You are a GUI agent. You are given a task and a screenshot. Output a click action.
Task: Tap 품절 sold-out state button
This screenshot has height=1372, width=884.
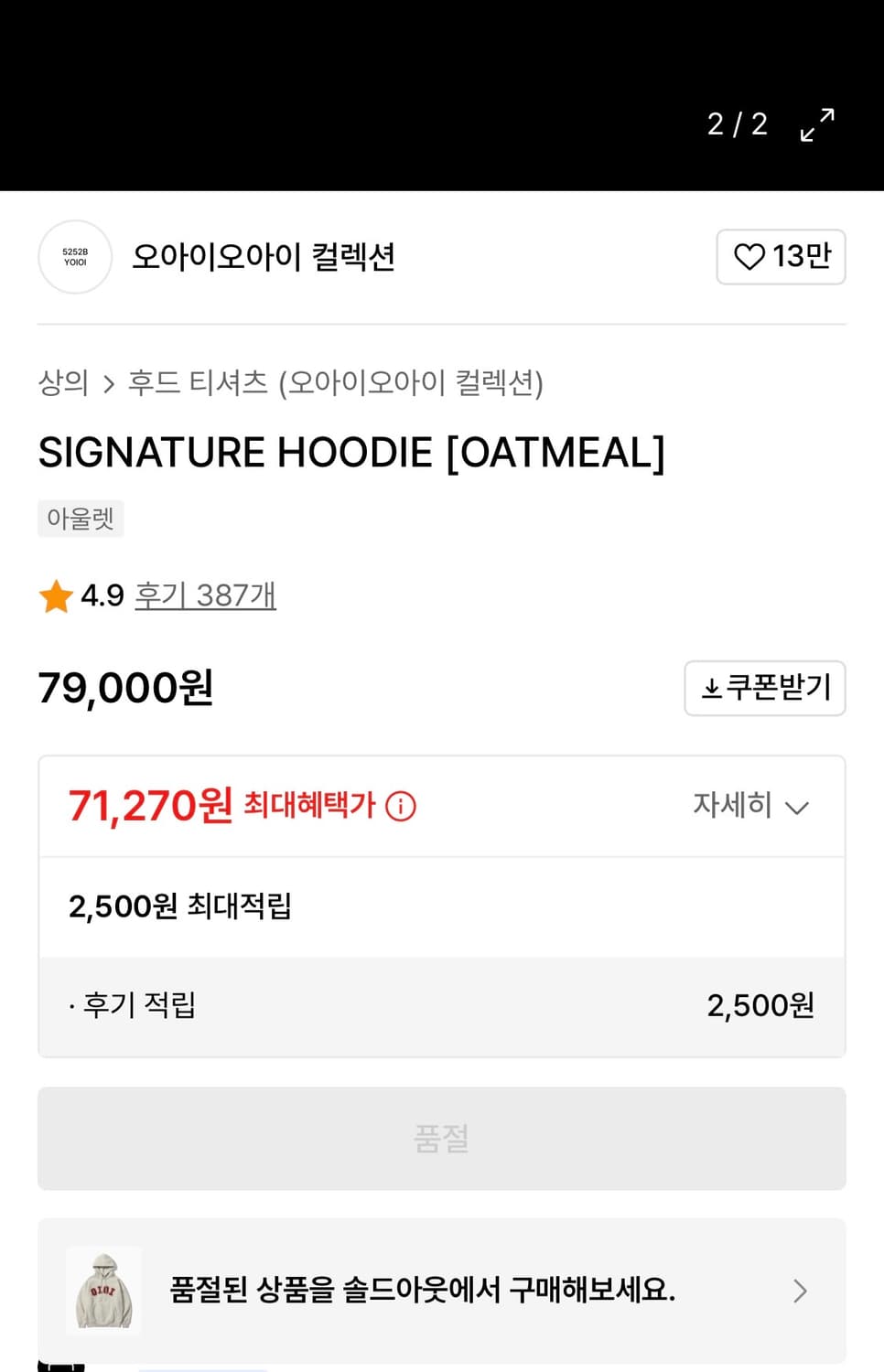tap(442, 1139)
